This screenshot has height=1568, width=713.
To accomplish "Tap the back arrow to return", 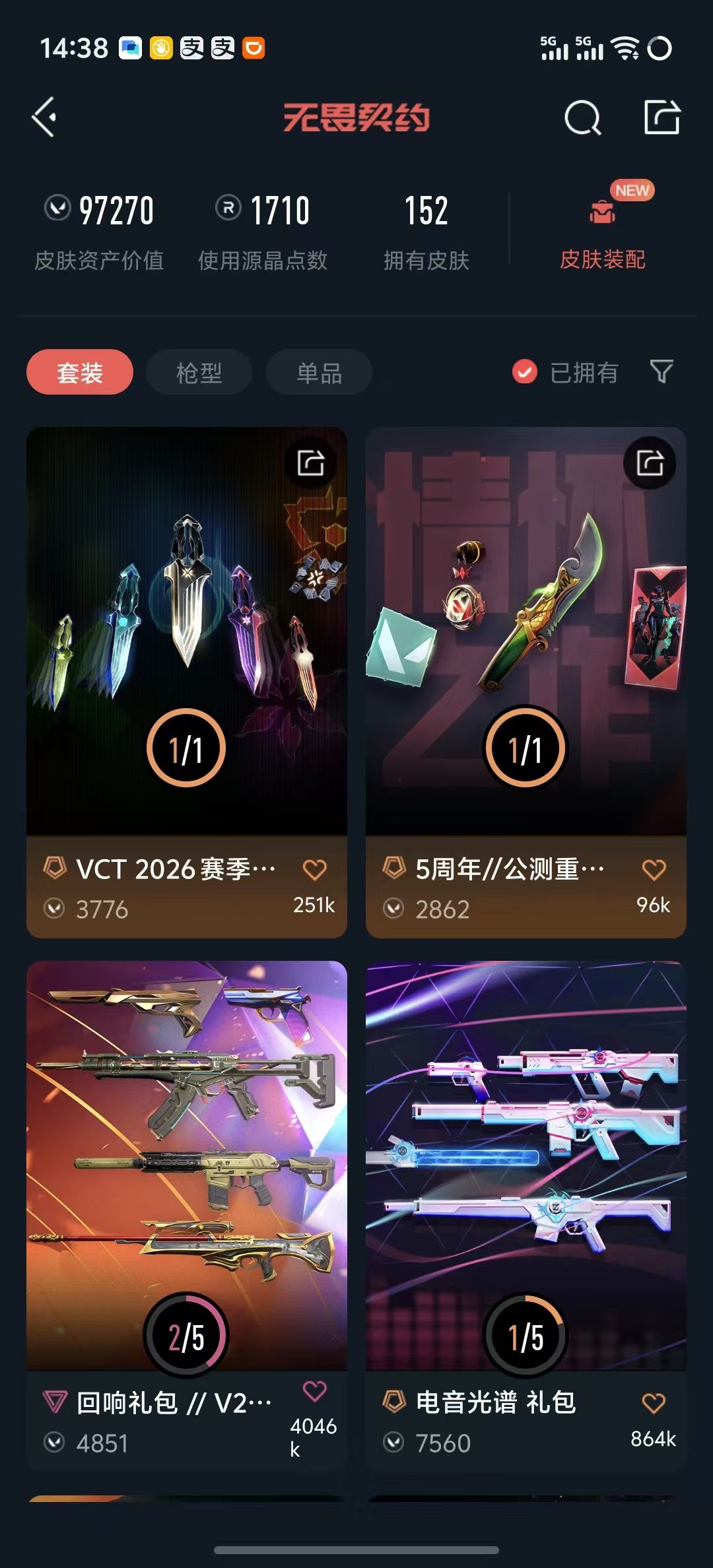I will click(x=44, y=117).
